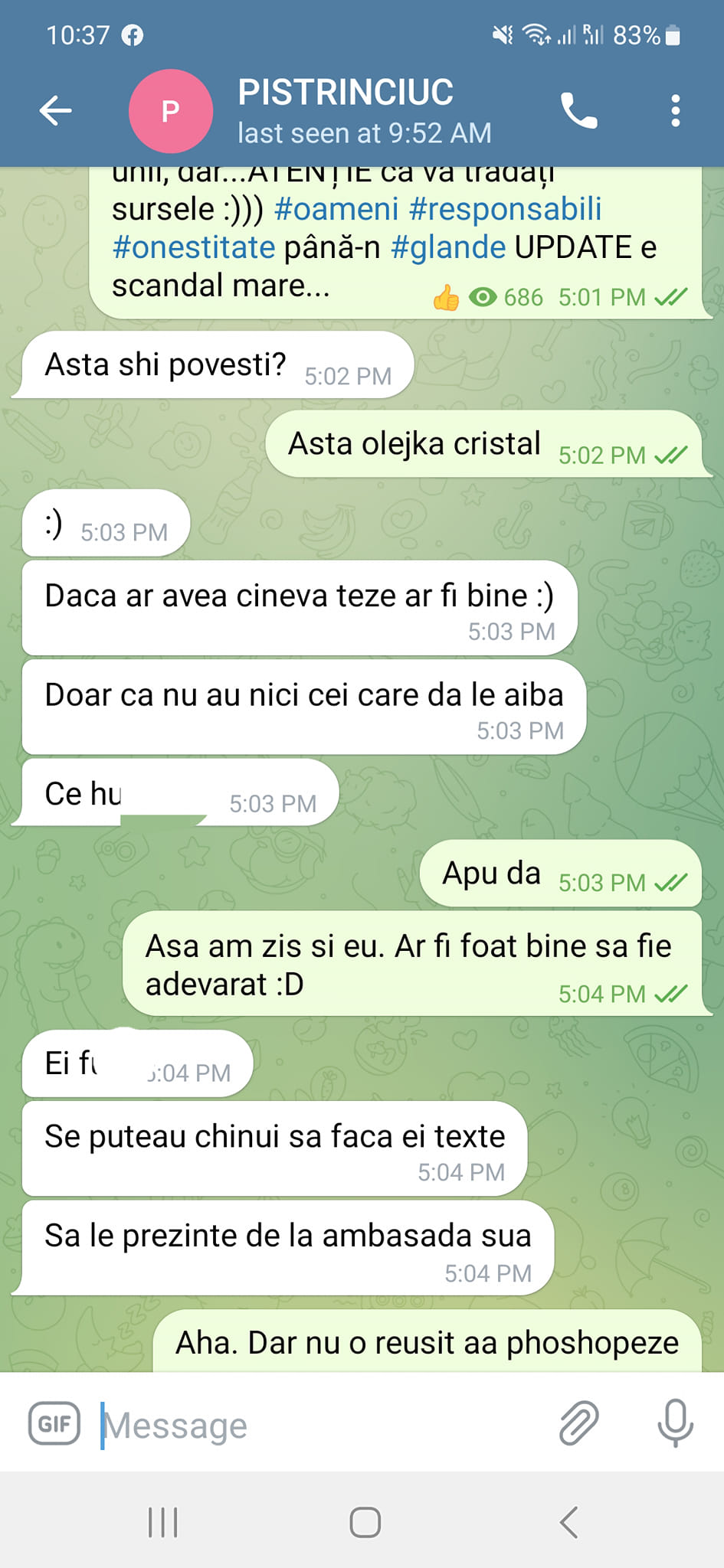The width and height of the screenshot is (724, 1568).
Task: Open recent apps from navigation bar
Action: point(162,1522)
